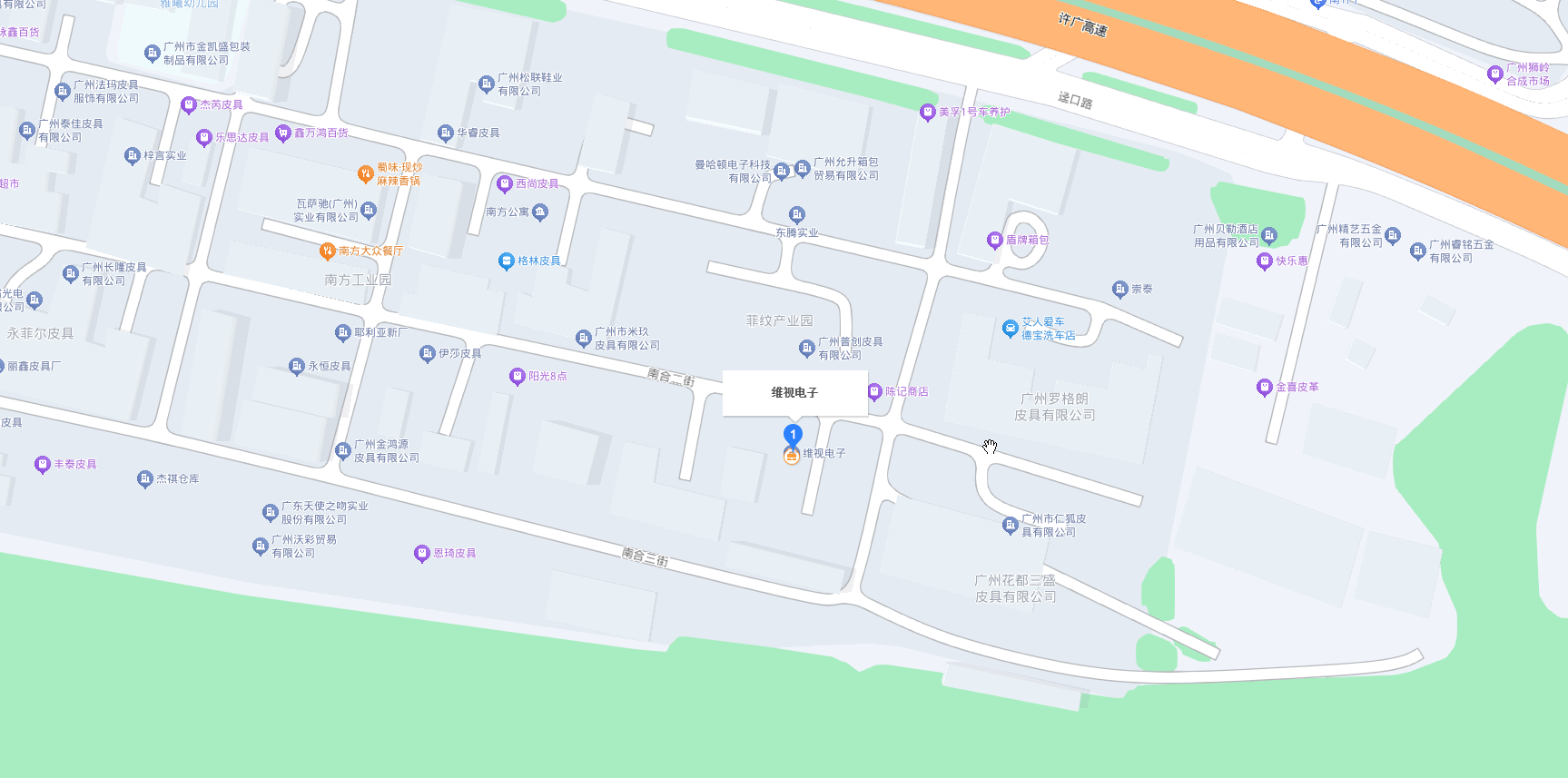
Task: Tap the 蜀味·现炒麻辣香锅 restaurant marker
Action: point(365,172)
